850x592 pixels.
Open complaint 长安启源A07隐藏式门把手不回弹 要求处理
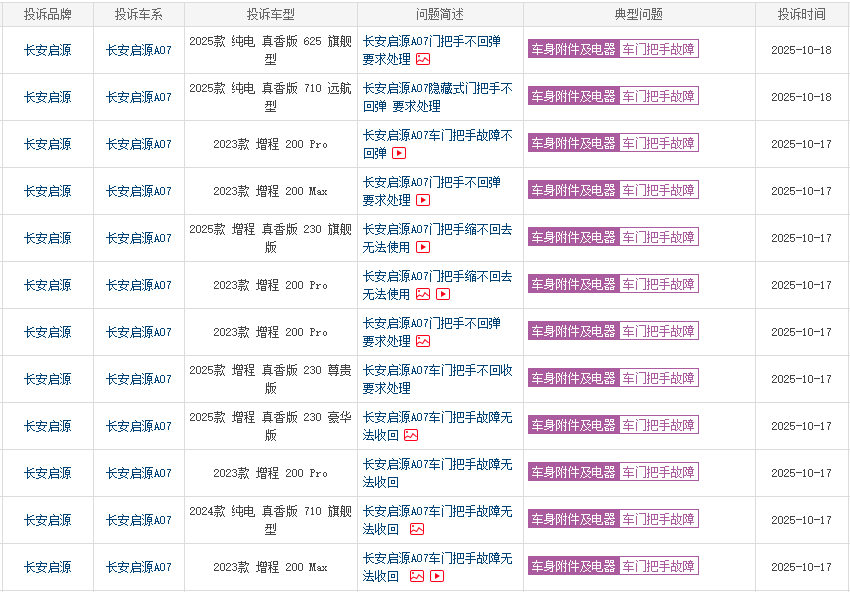437,89
